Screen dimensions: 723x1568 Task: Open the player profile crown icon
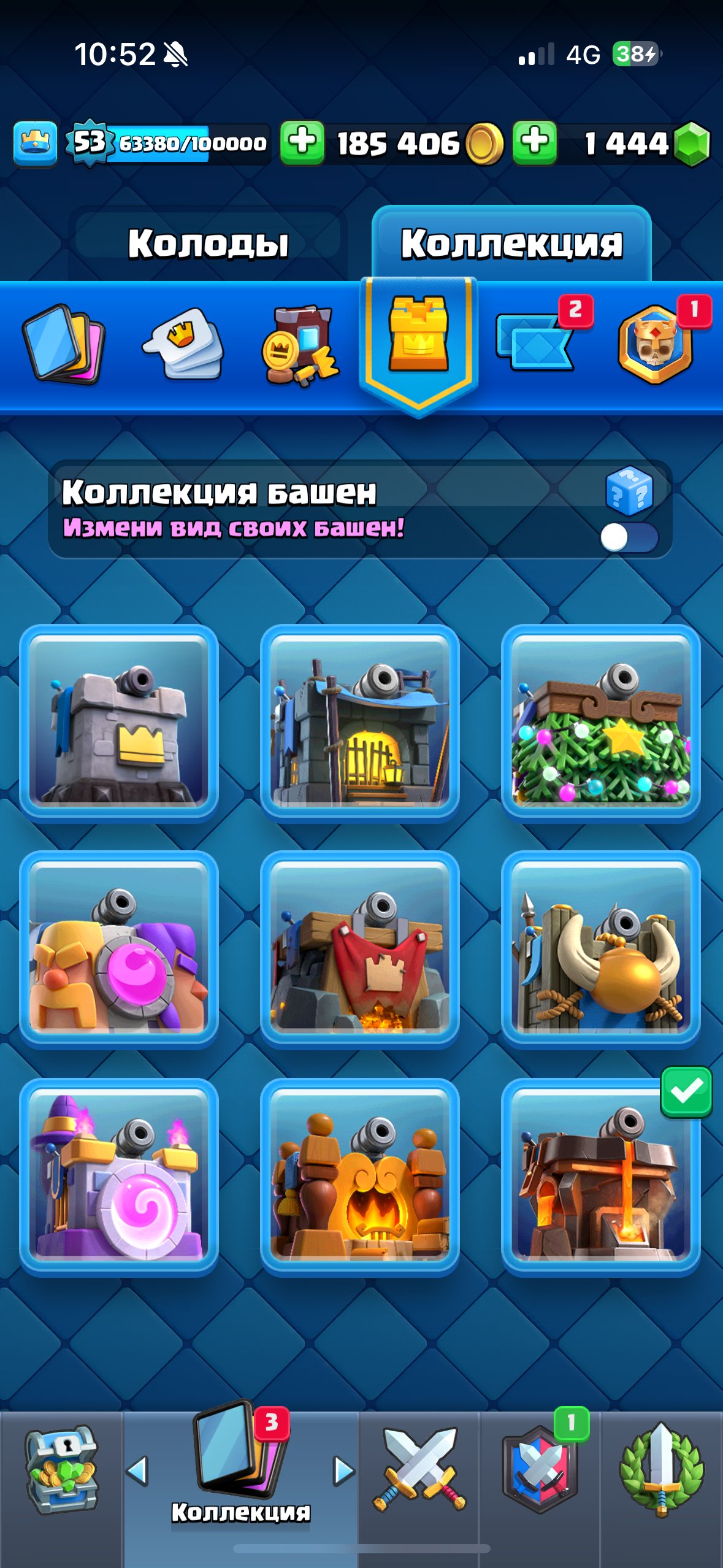coord(35,143)
